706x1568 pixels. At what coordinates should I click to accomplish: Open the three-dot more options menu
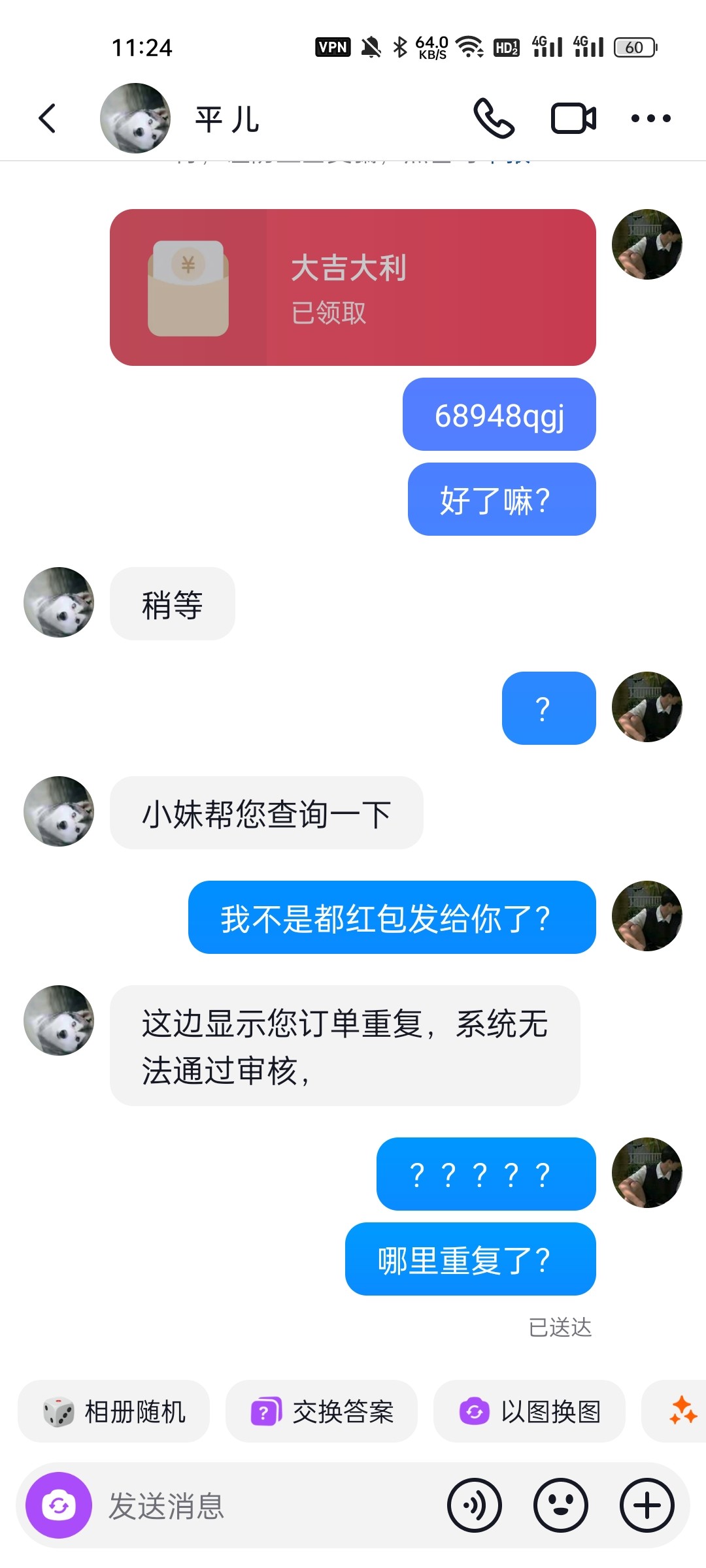650,118
